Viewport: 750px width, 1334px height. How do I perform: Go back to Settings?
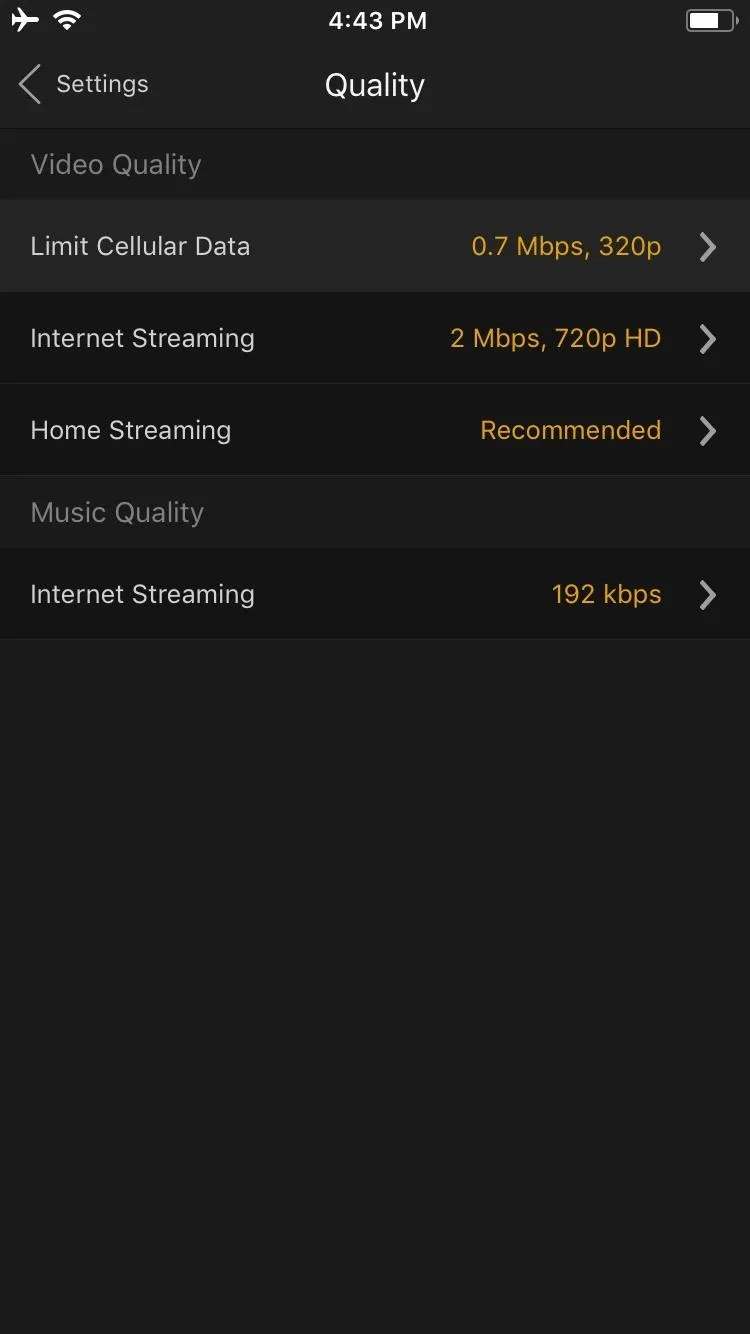(84, 85)
